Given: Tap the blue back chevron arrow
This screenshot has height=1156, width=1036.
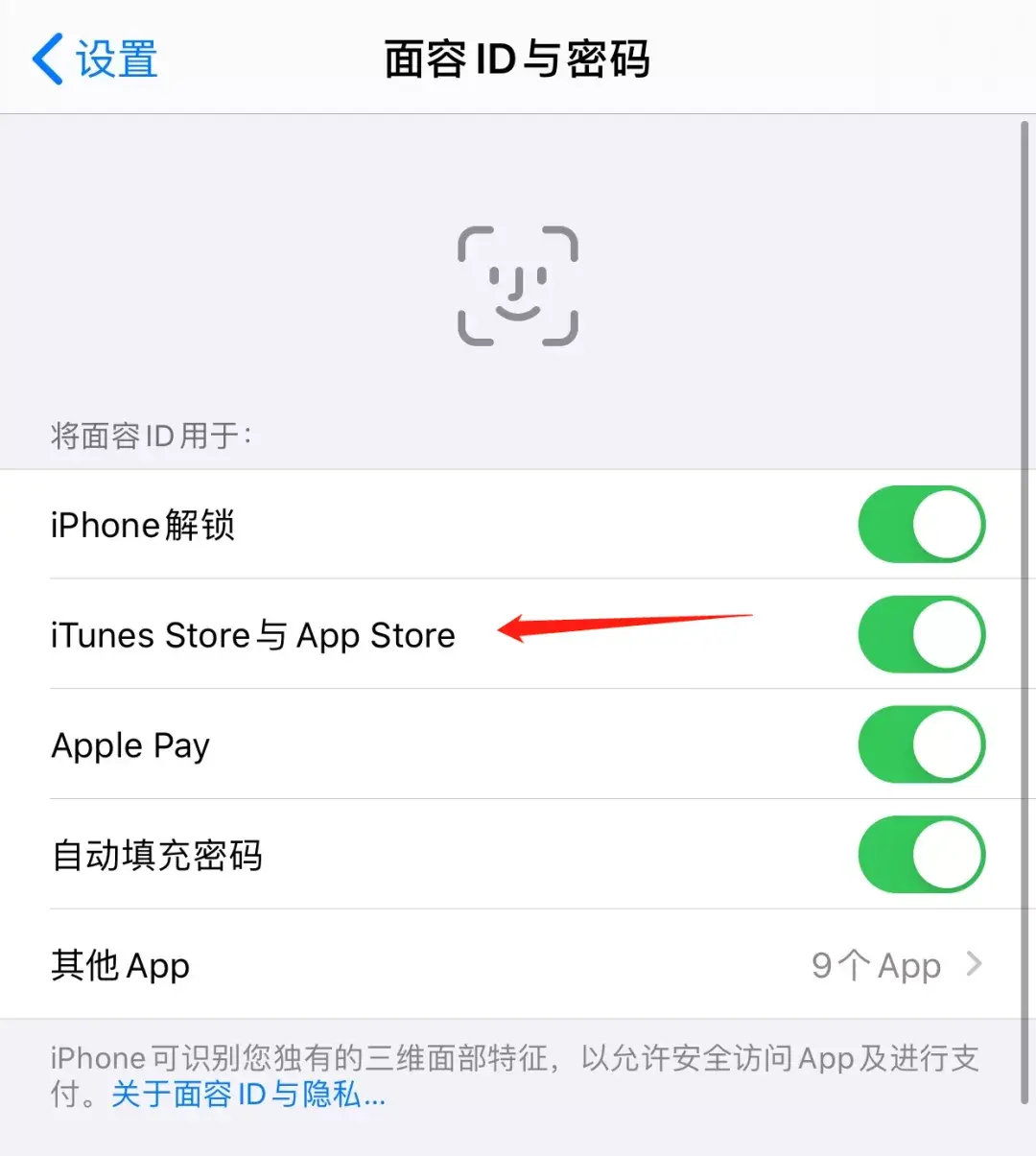Looking at the screenshot, I should point(45,58).
